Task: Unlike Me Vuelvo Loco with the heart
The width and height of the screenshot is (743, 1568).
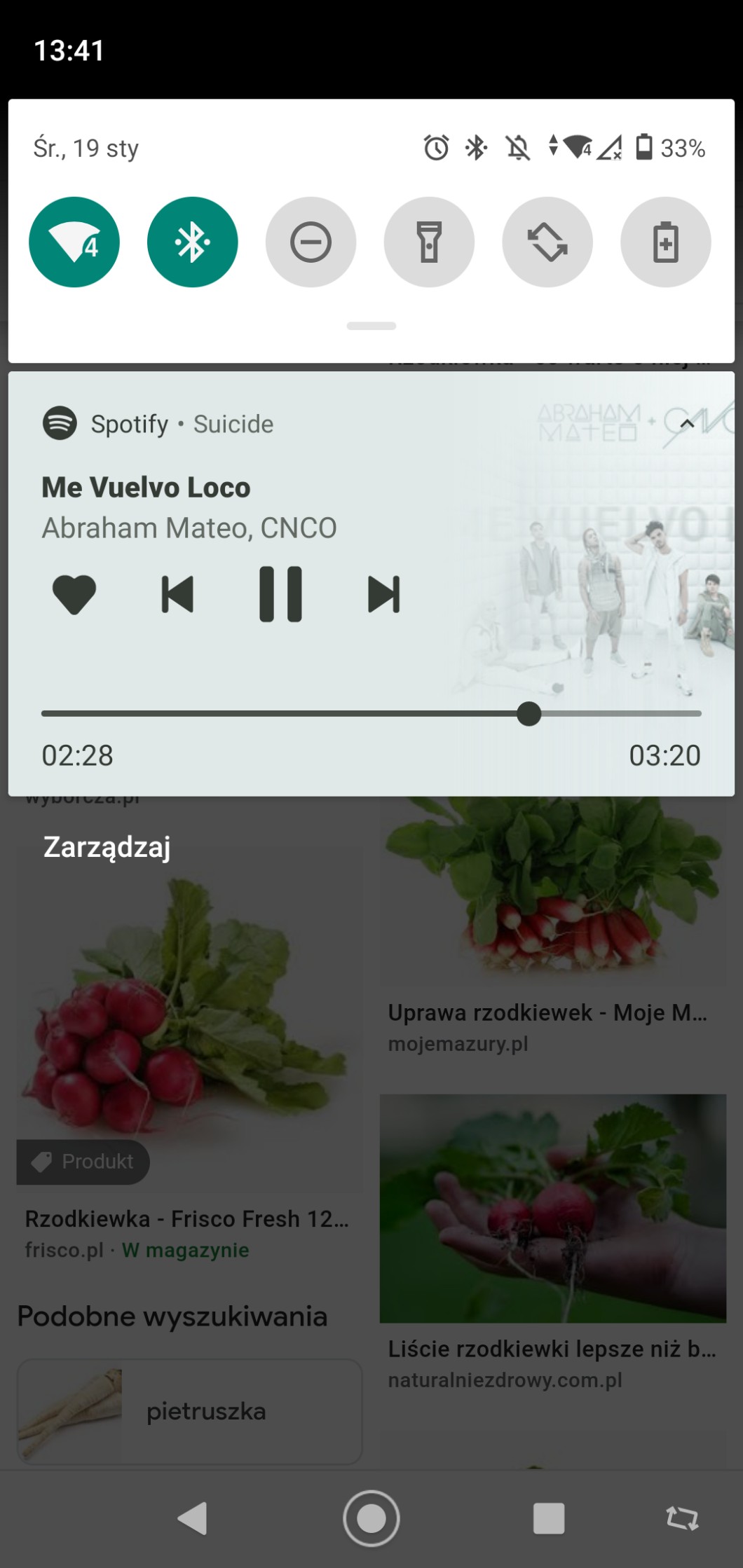Action: tap(74, 594)
